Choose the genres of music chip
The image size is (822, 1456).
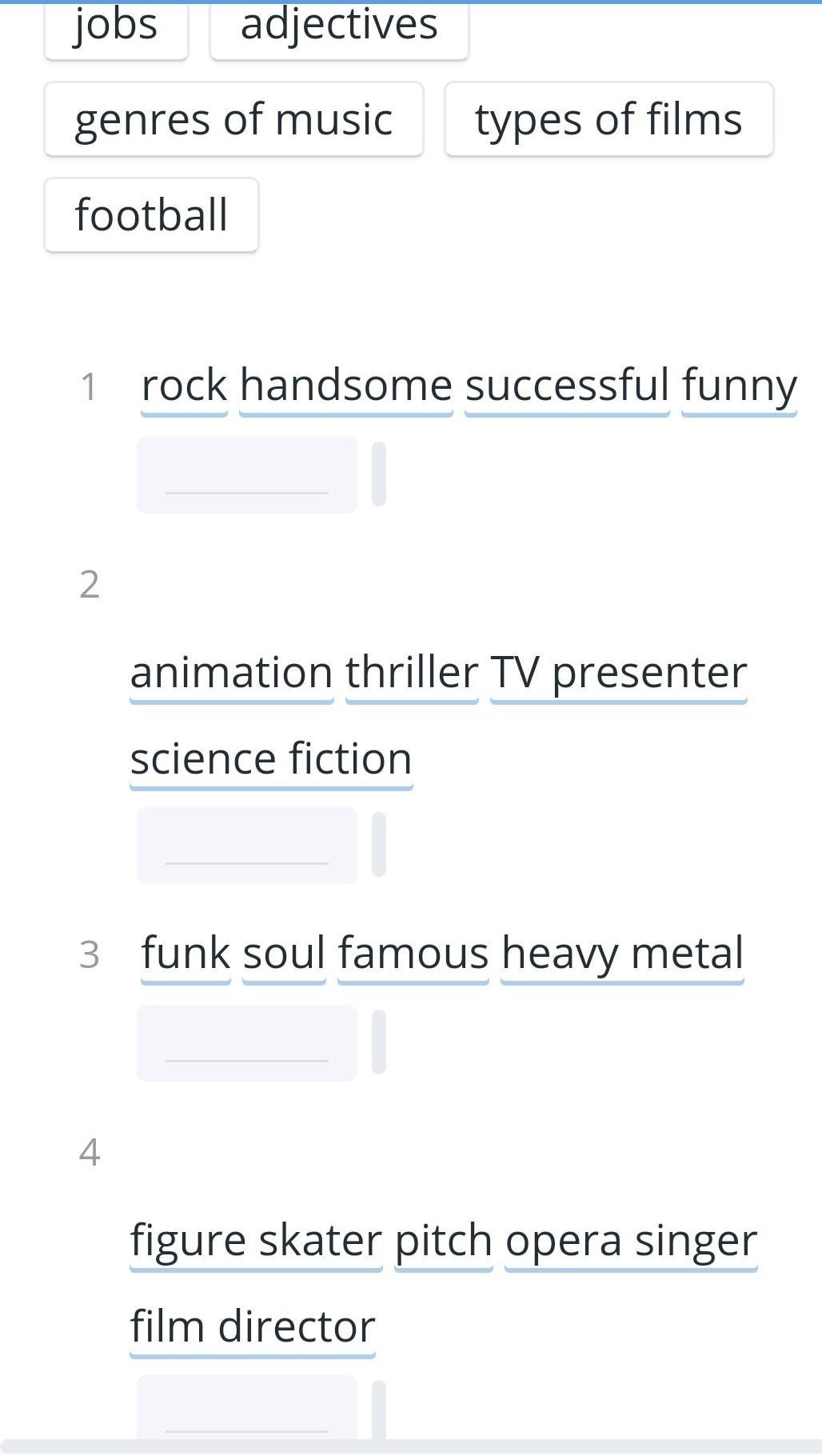(233, 119)
